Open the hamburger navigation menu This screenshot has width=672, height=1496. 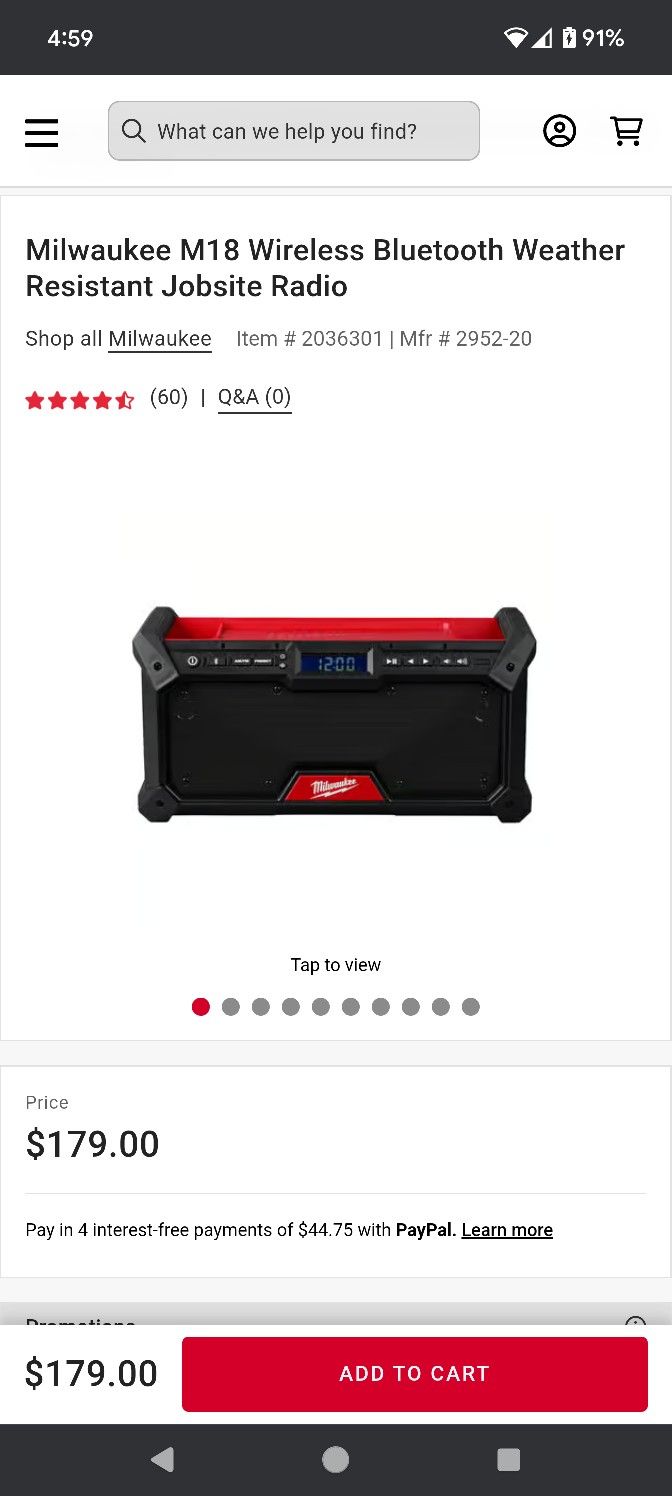pos(42,132)
